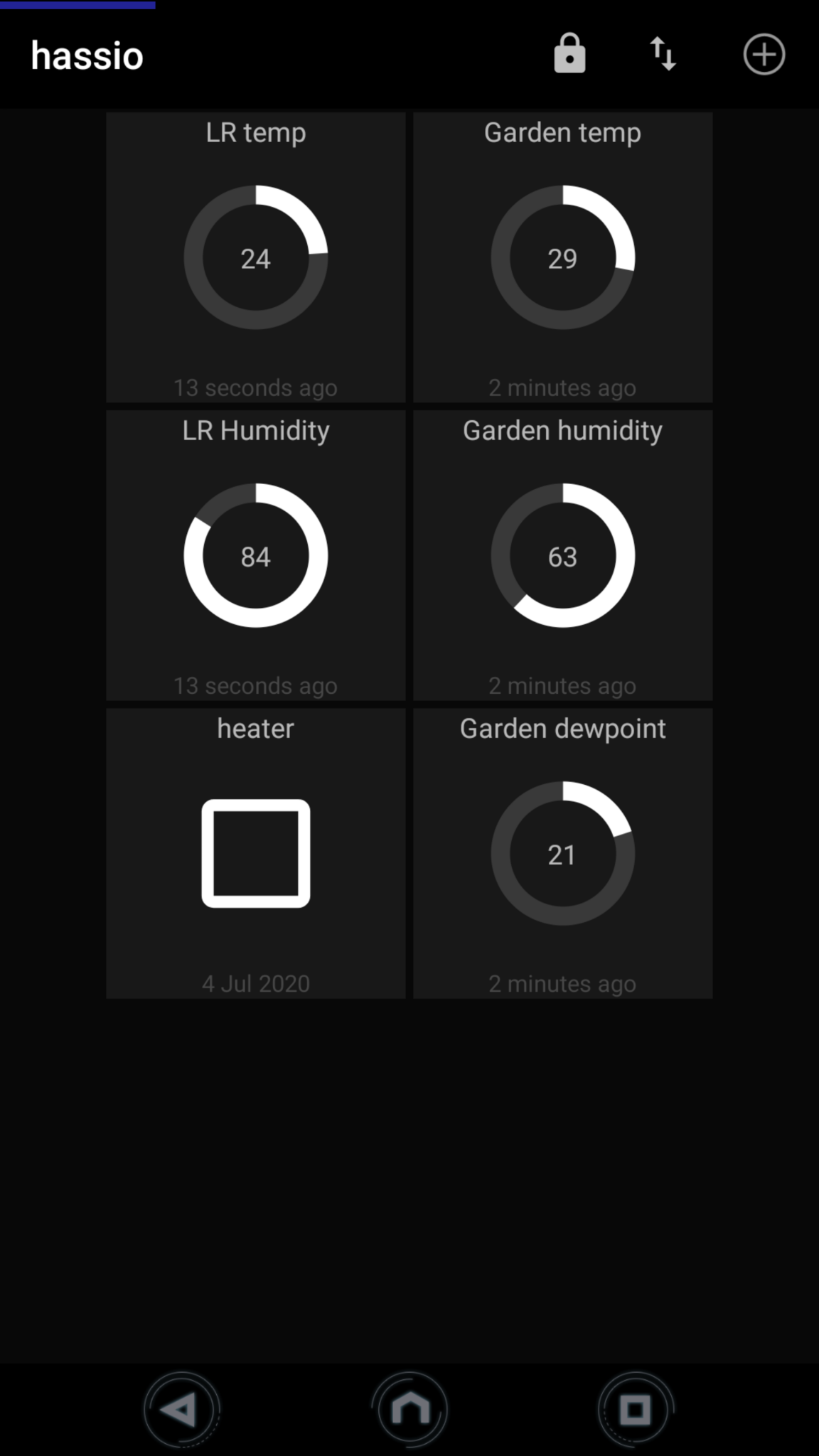Image resolution: width=819 pixels, height=1456 pixels.
Task: Return to the home screen
Action: [409, 1409]
